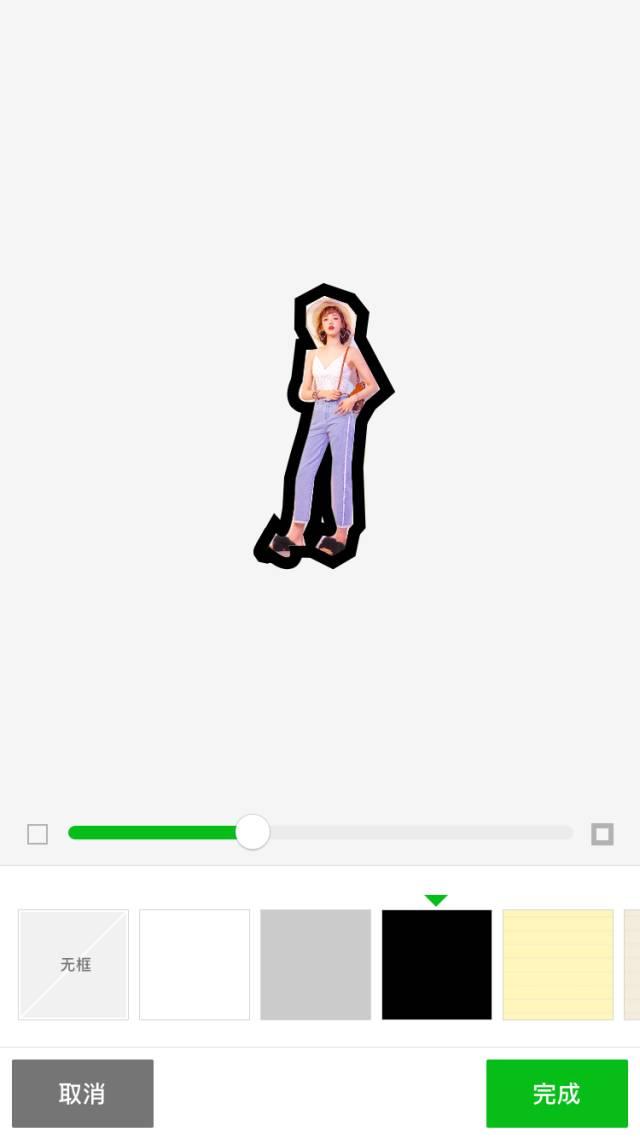Image resolution: width=640 pixels, height=1138 pixels.
Task: Choose the gray border color
Action: [x=315, y=964]
